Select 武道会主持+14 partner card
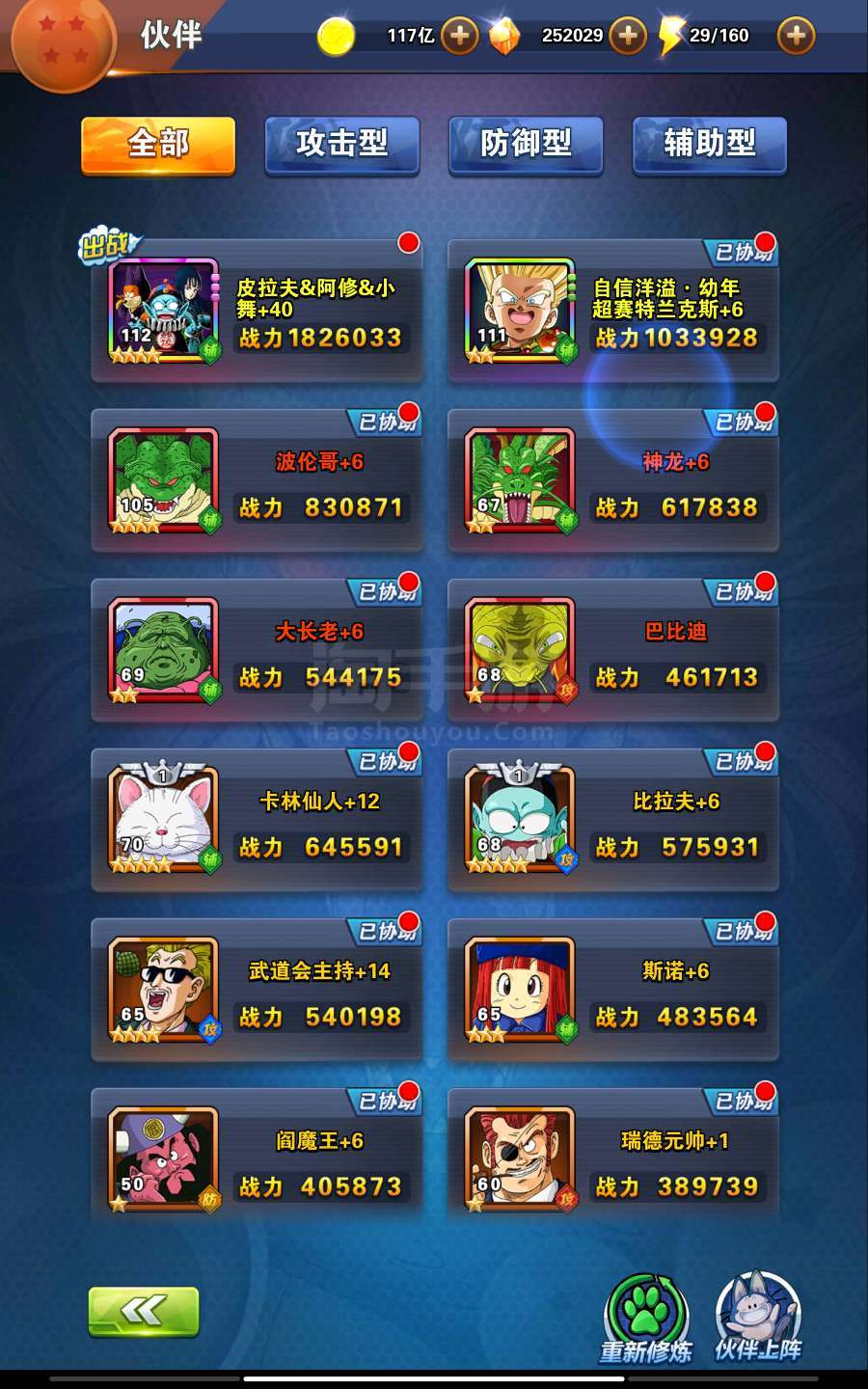This screenshot has height=1389, width=868. click(x=257, y=991)
